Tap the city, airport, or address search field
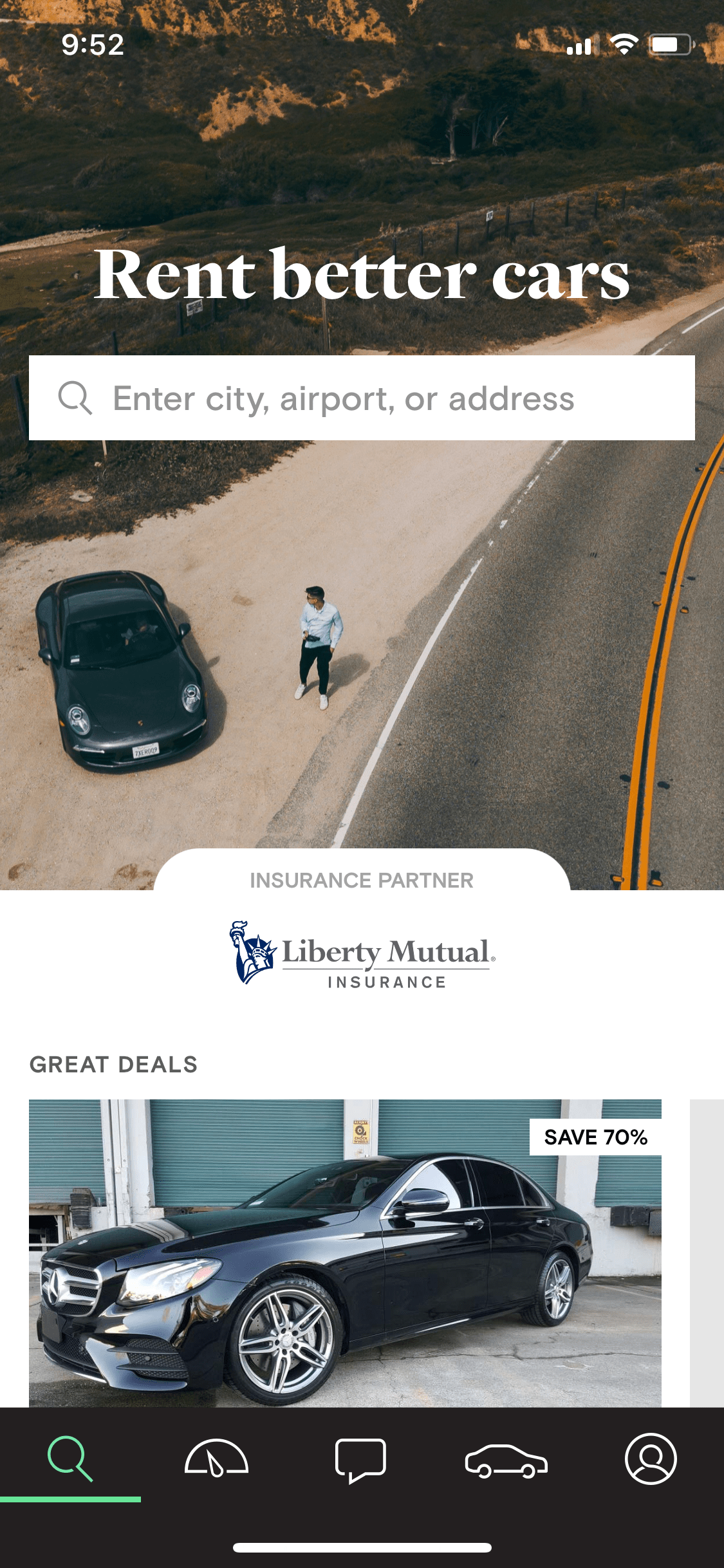 click(362, 398)
